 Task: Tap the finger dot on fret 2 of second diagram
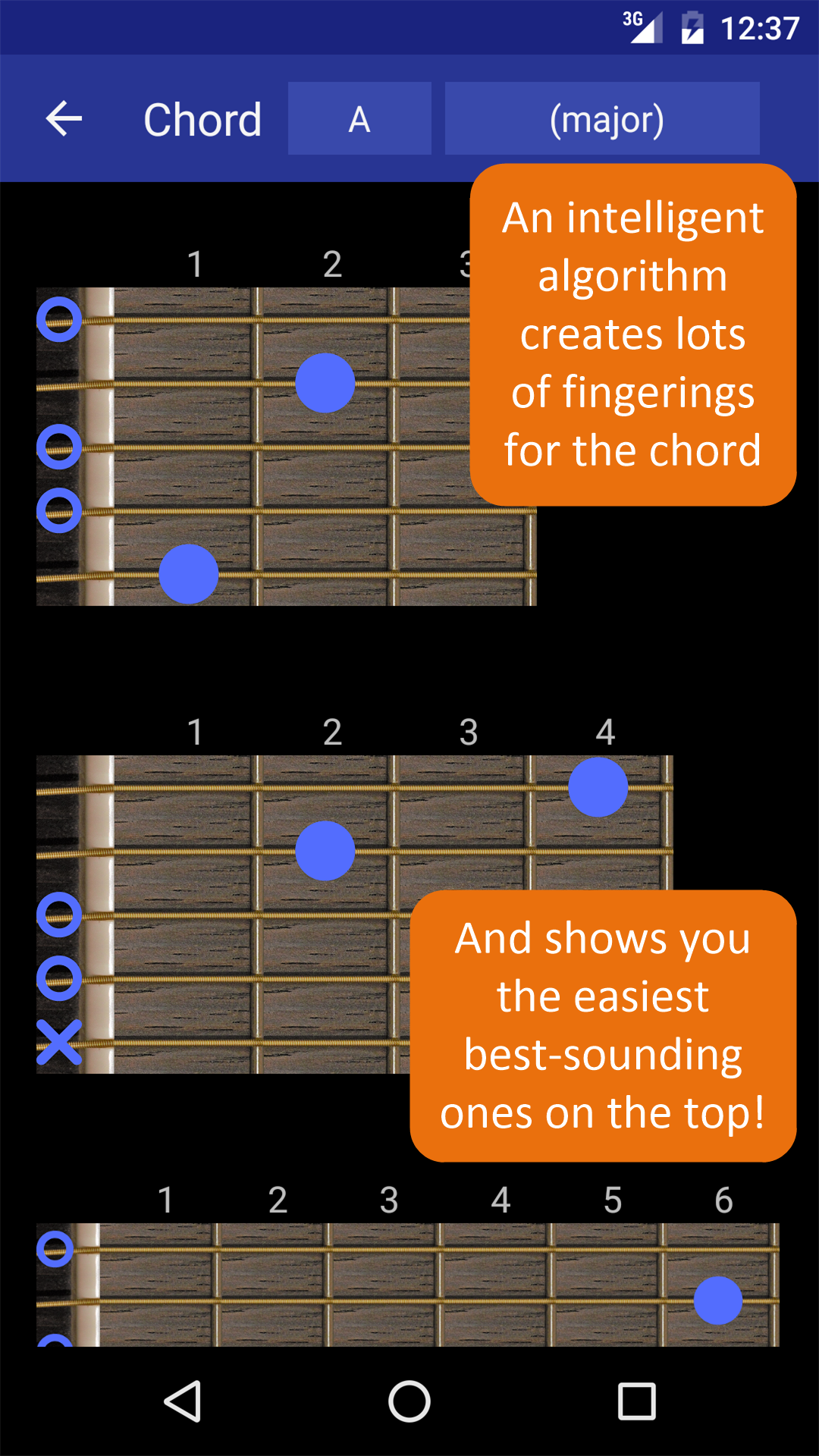[324, 849]
